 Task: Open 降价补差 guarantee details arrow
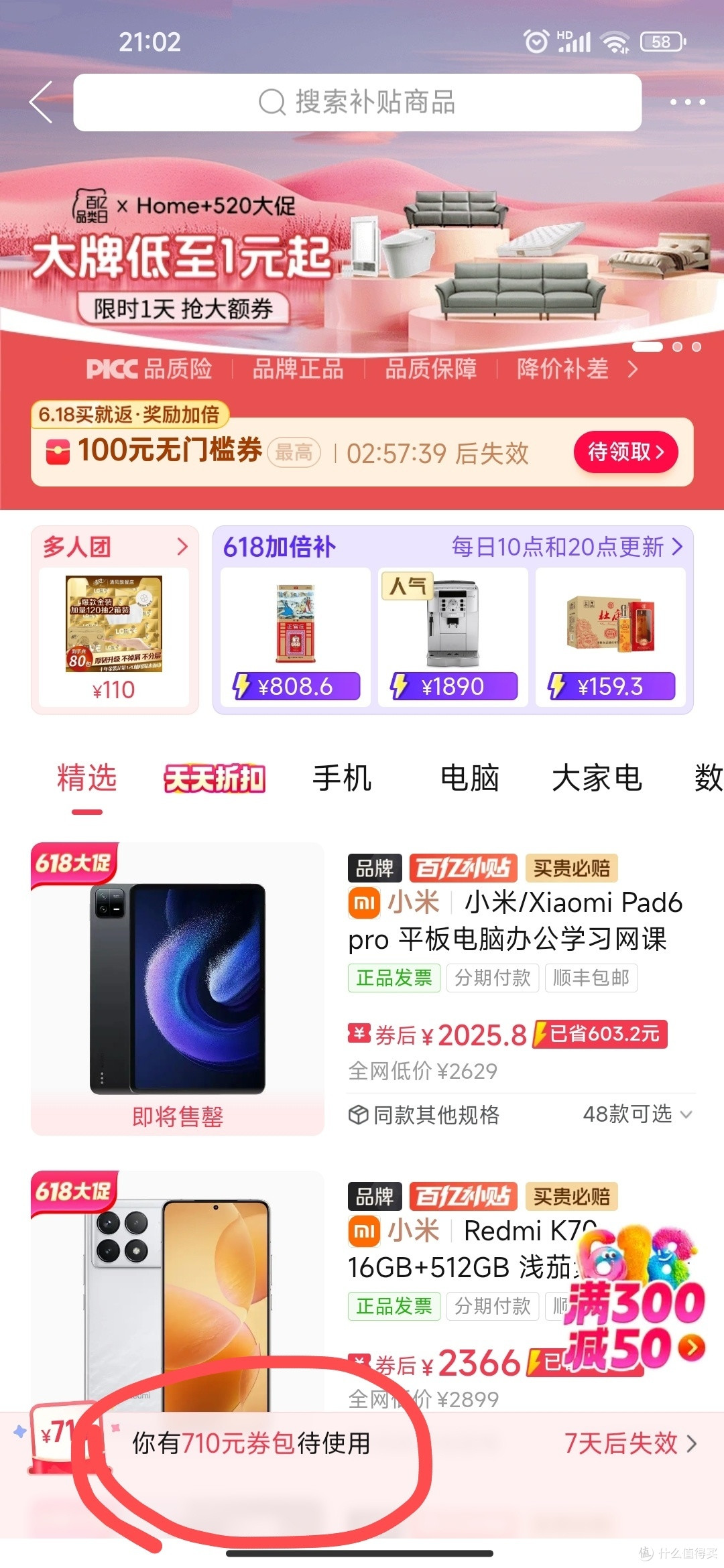click(632, 369)
